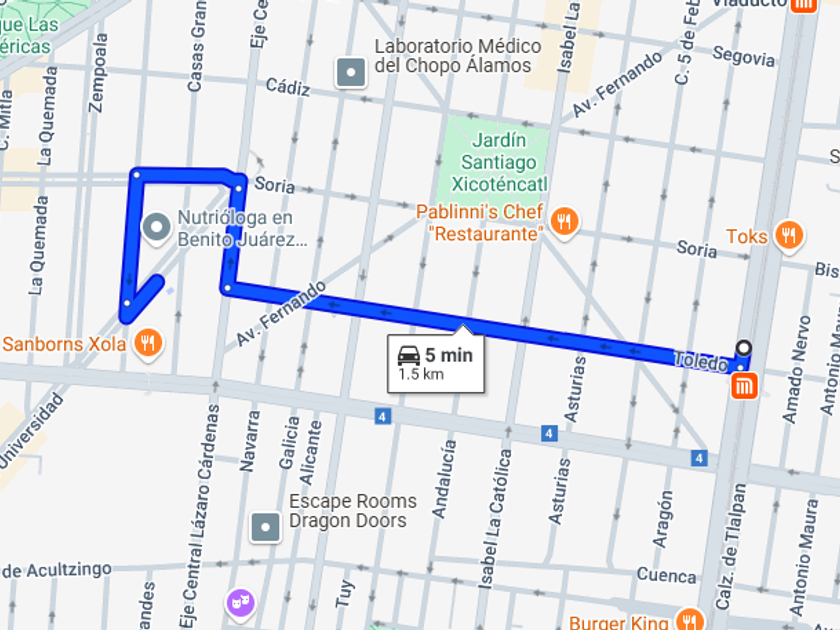Open the metro station icon near Toledo
The image size is (840, 630).
pyautogui.click(x=744, y=386)
